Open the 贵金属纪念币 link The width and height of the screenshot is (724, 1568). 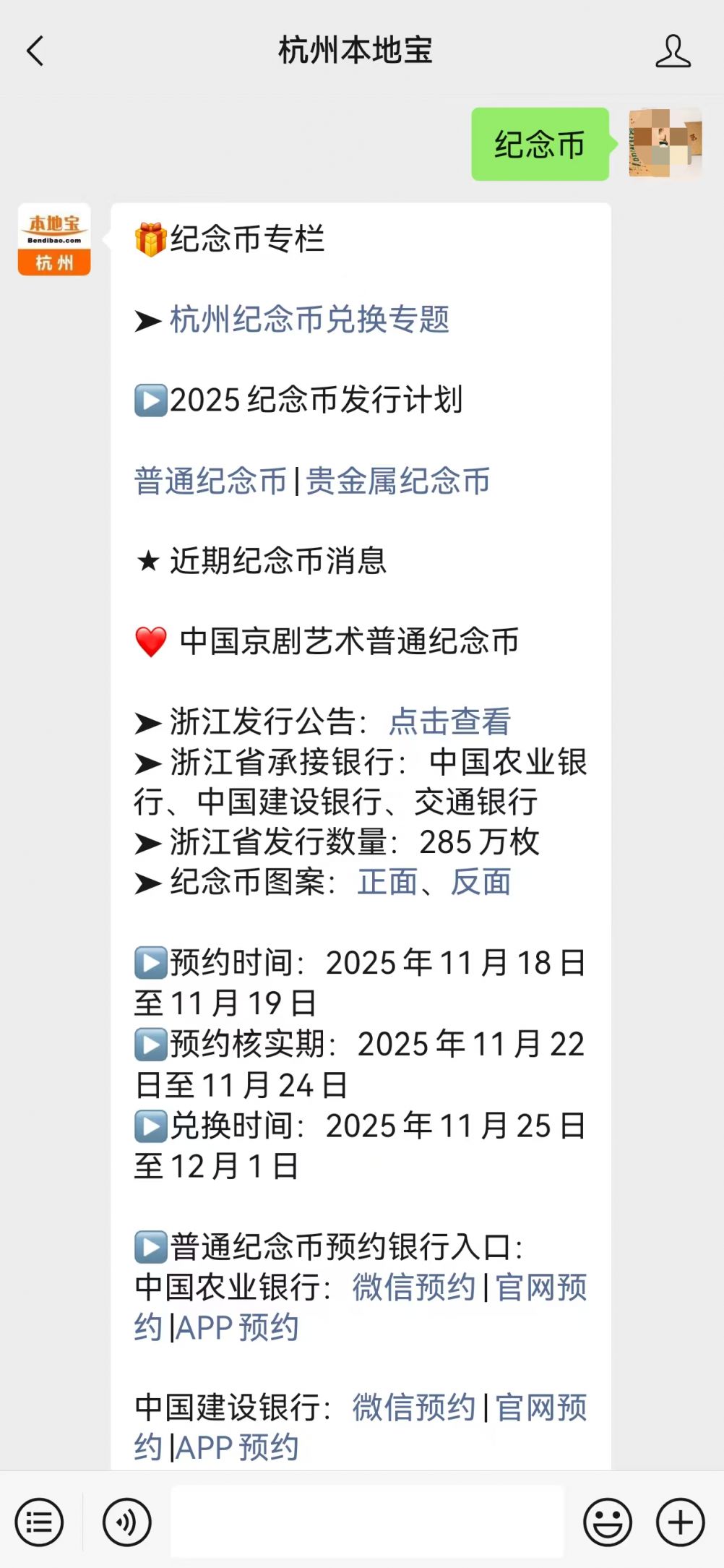coord(397,481)
